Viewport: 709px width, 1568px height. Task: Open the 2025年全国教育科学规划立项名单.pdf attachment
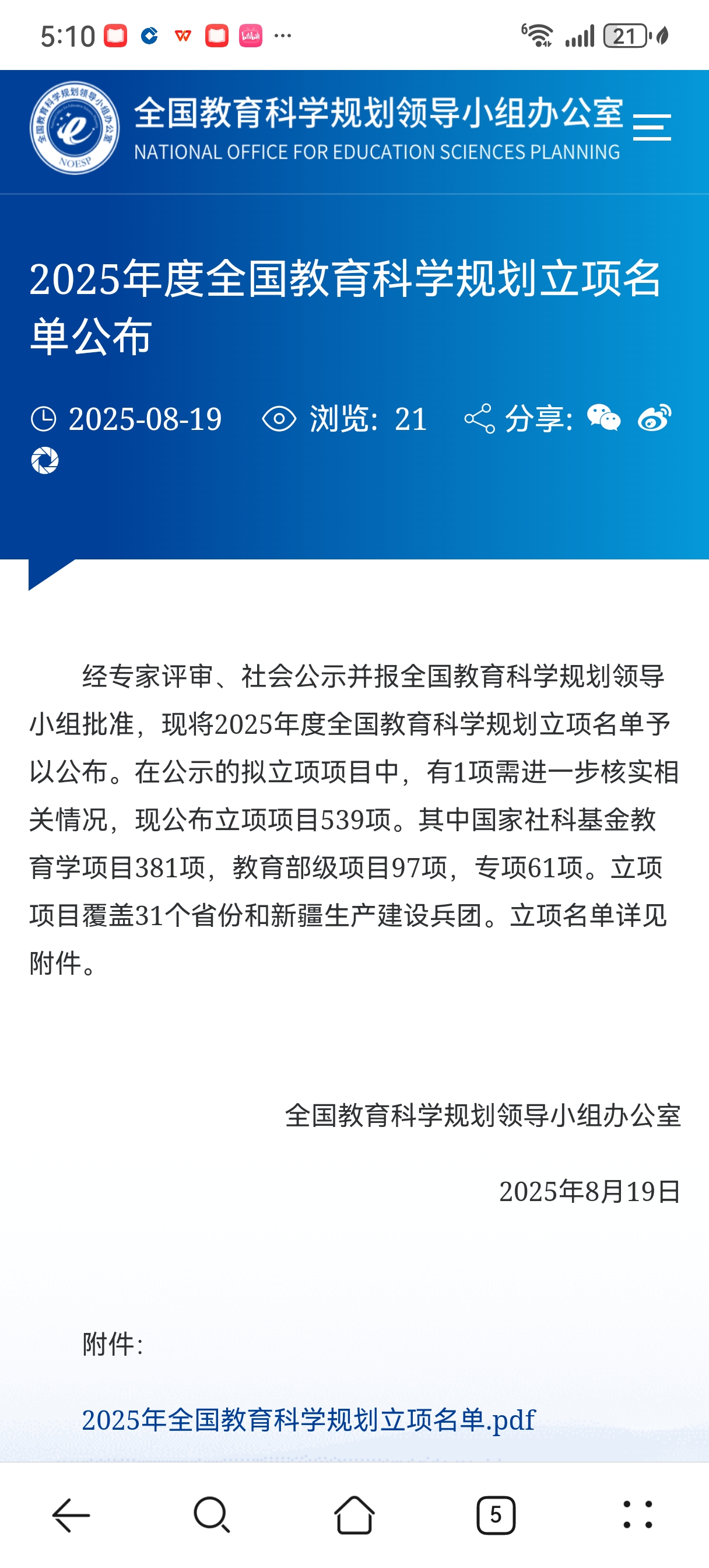(308, 1420)
